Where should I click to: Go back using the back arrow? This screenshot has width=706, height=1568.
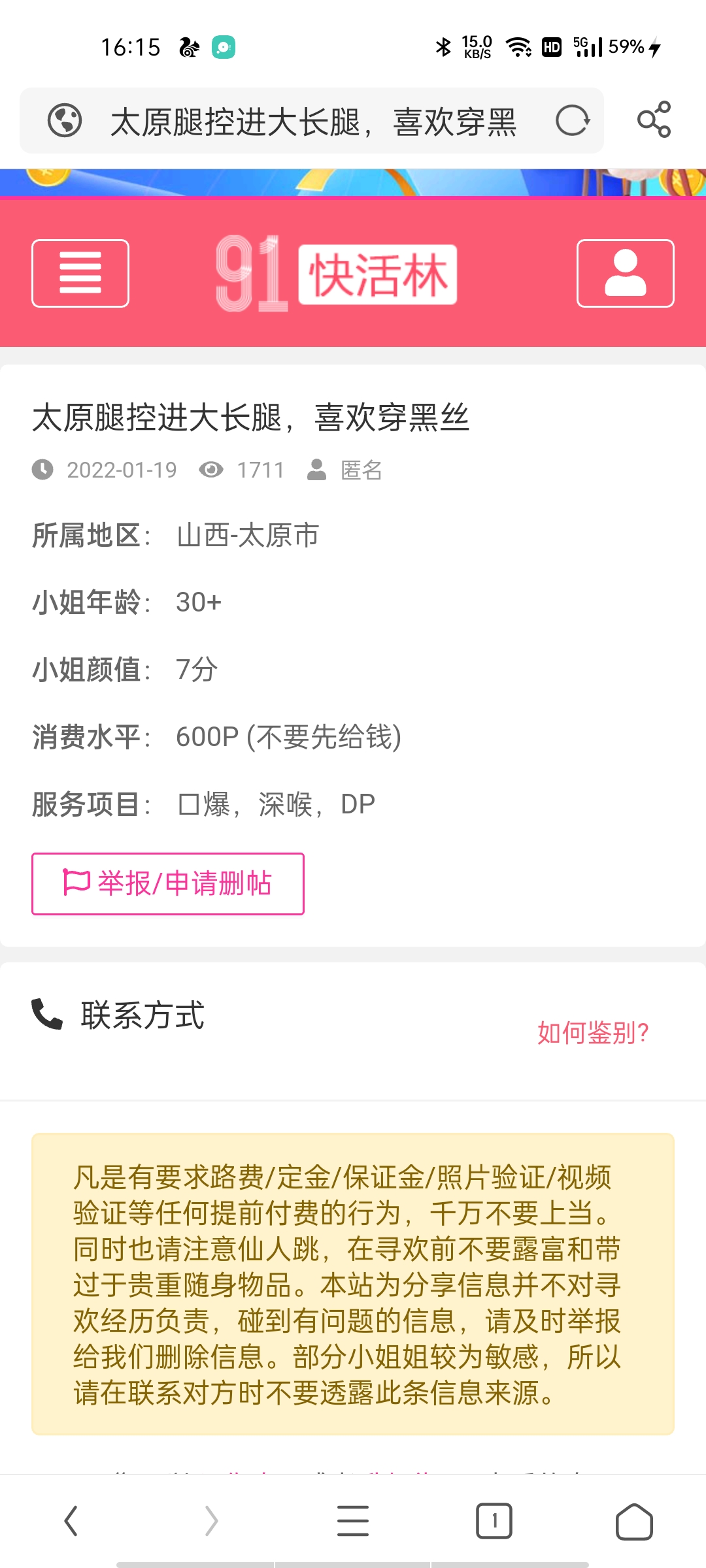click(x=71, y=1520)
